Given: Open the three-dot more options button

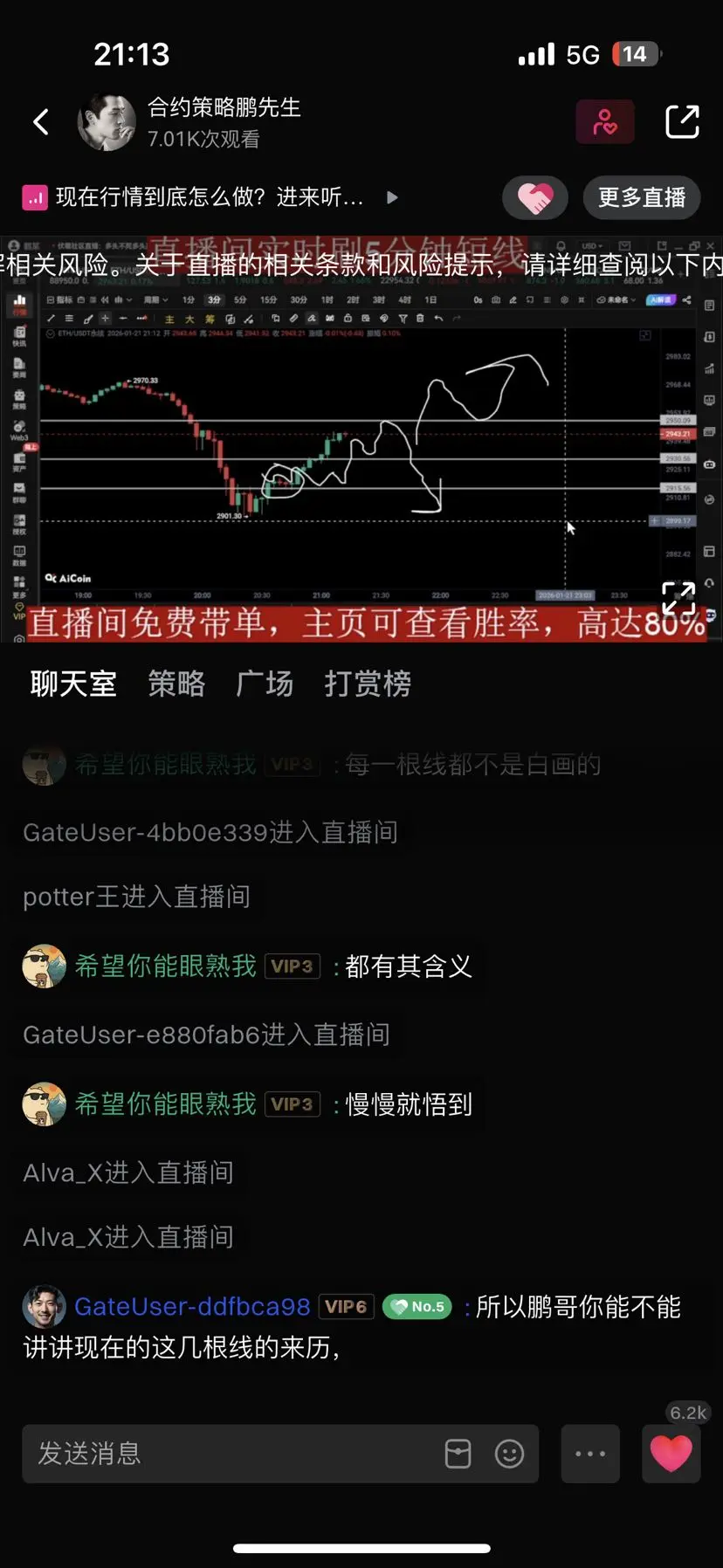Looking at the screenshot, I should (590, 1454).
